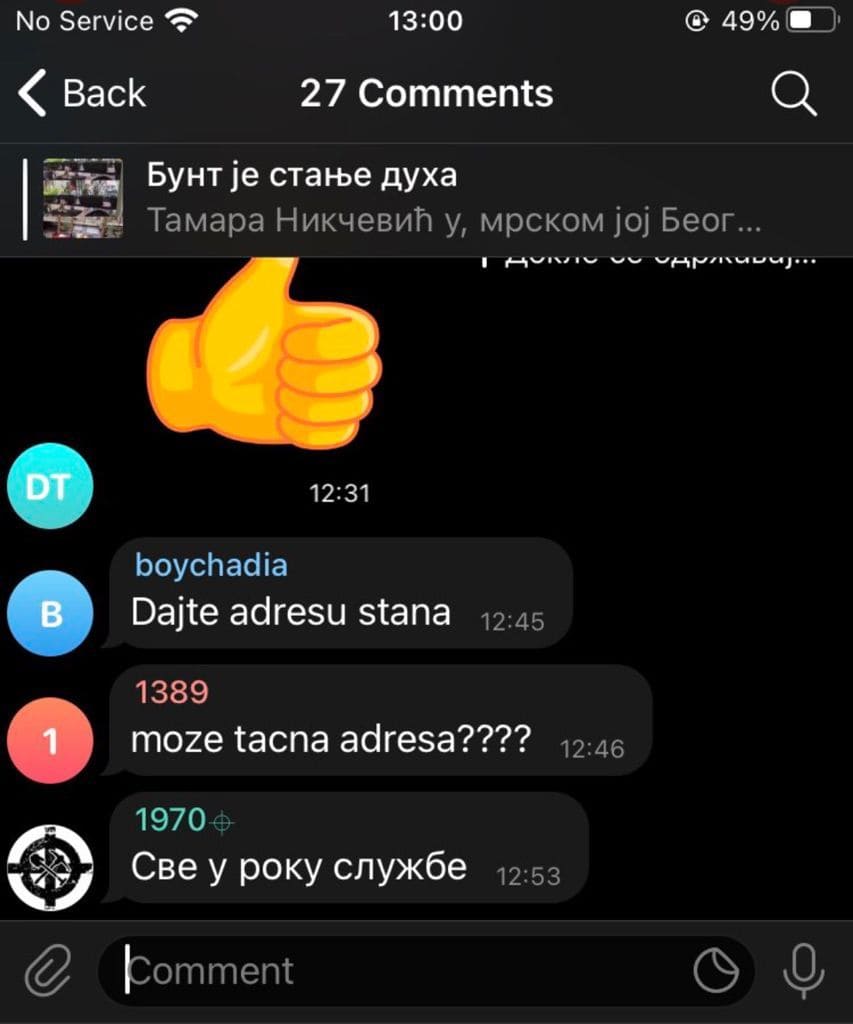Focus the Comment text field

(400, 971)
